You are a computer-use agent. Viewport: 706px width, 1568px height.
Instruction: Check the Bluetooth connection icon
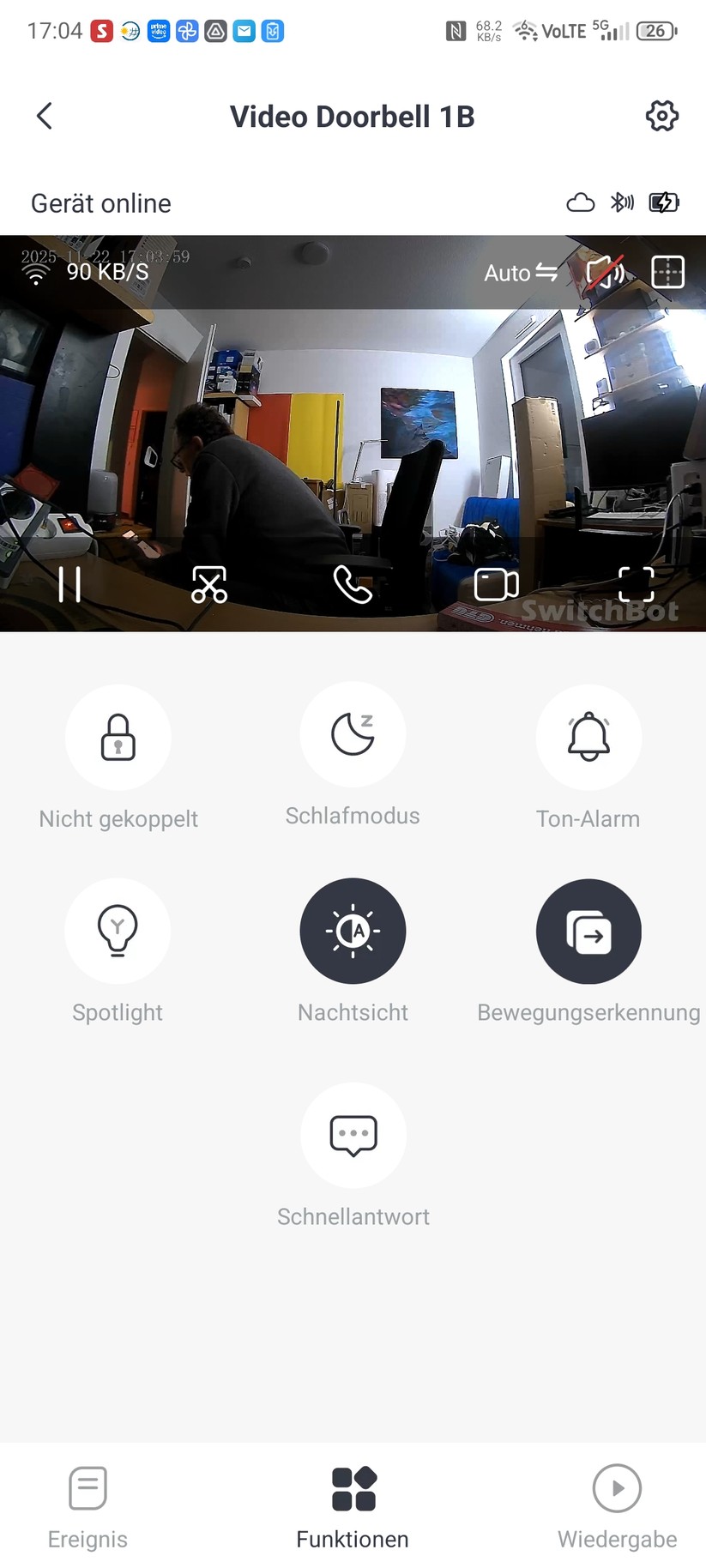[x=622, y=202]
